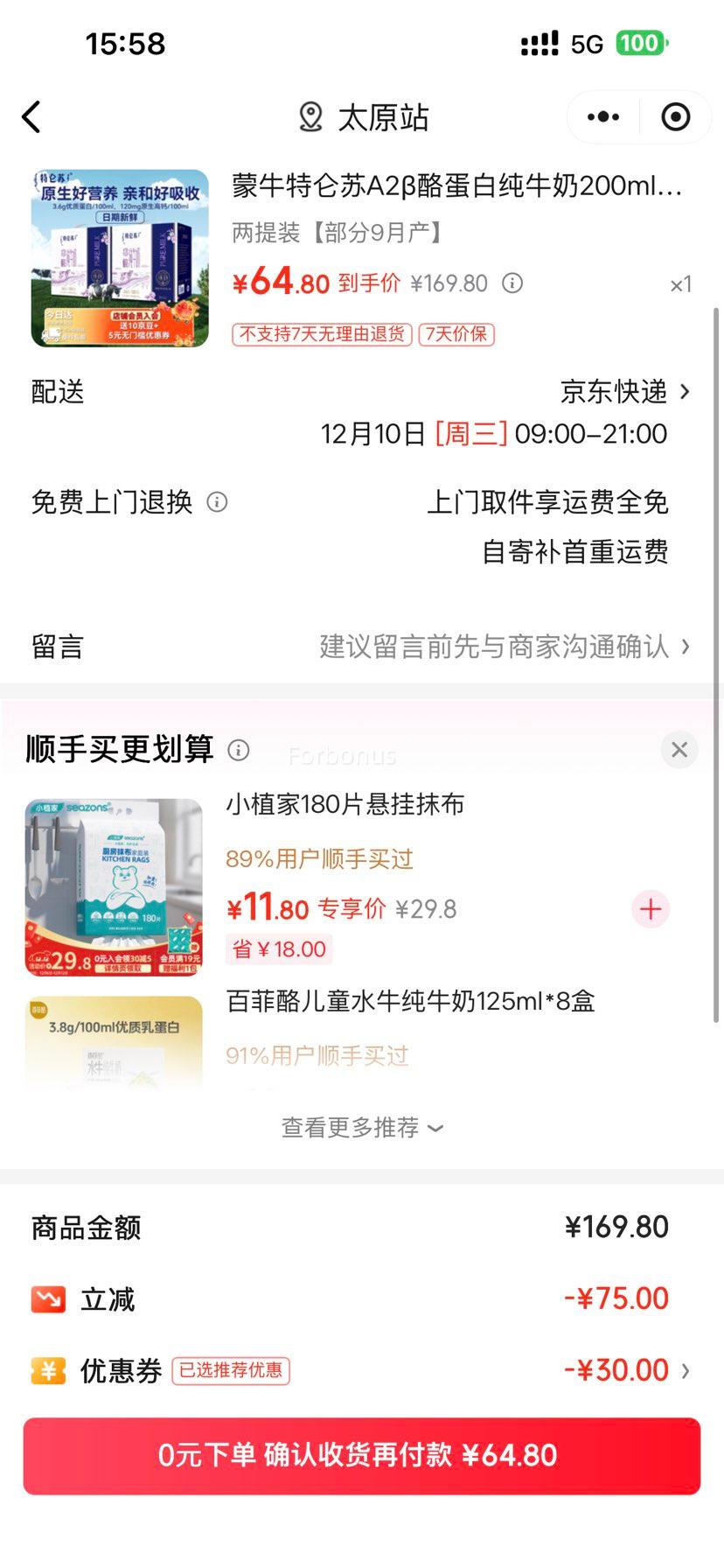Tap the 立减 discount icon
The width and height of the screenshot is (724, 1568).
(x=49, y=1301)
